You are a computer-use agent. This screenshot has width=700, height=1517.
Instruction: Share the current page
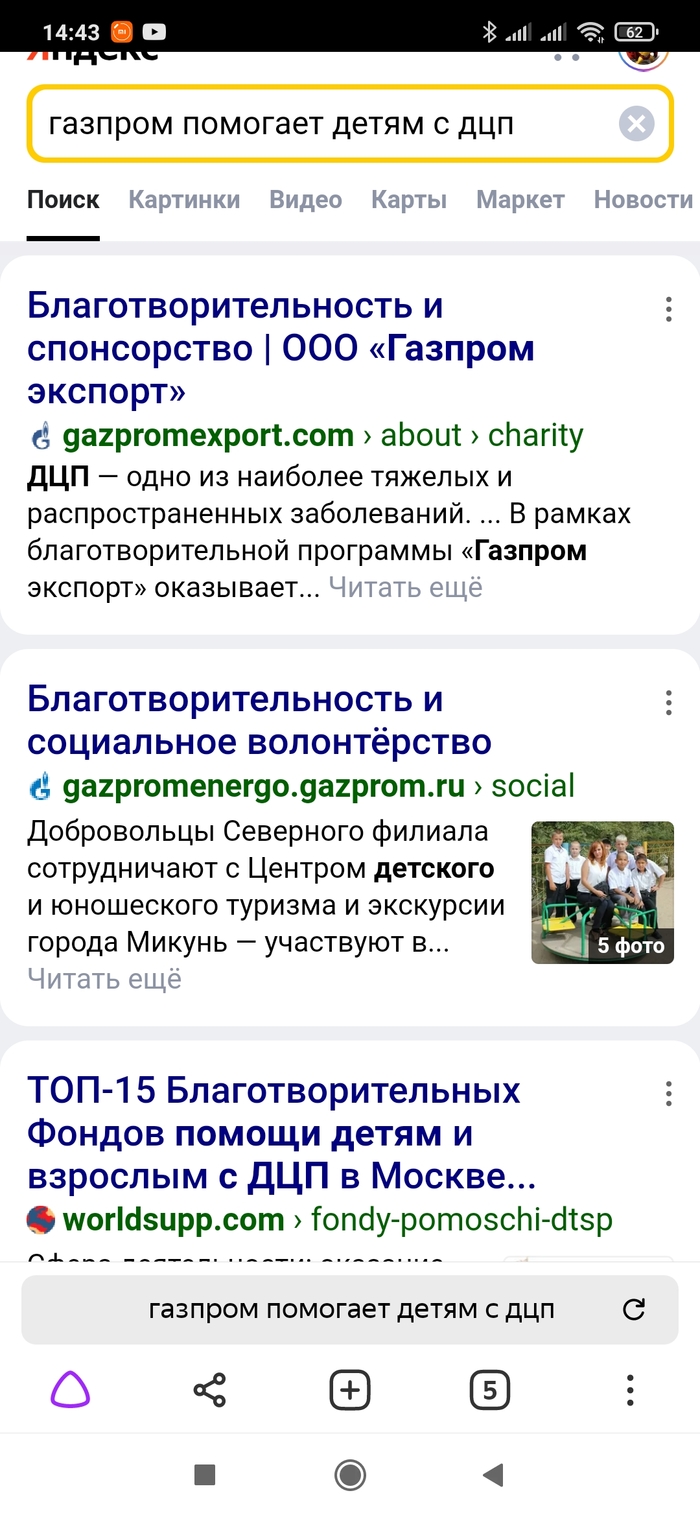(x=209, y=1390)
